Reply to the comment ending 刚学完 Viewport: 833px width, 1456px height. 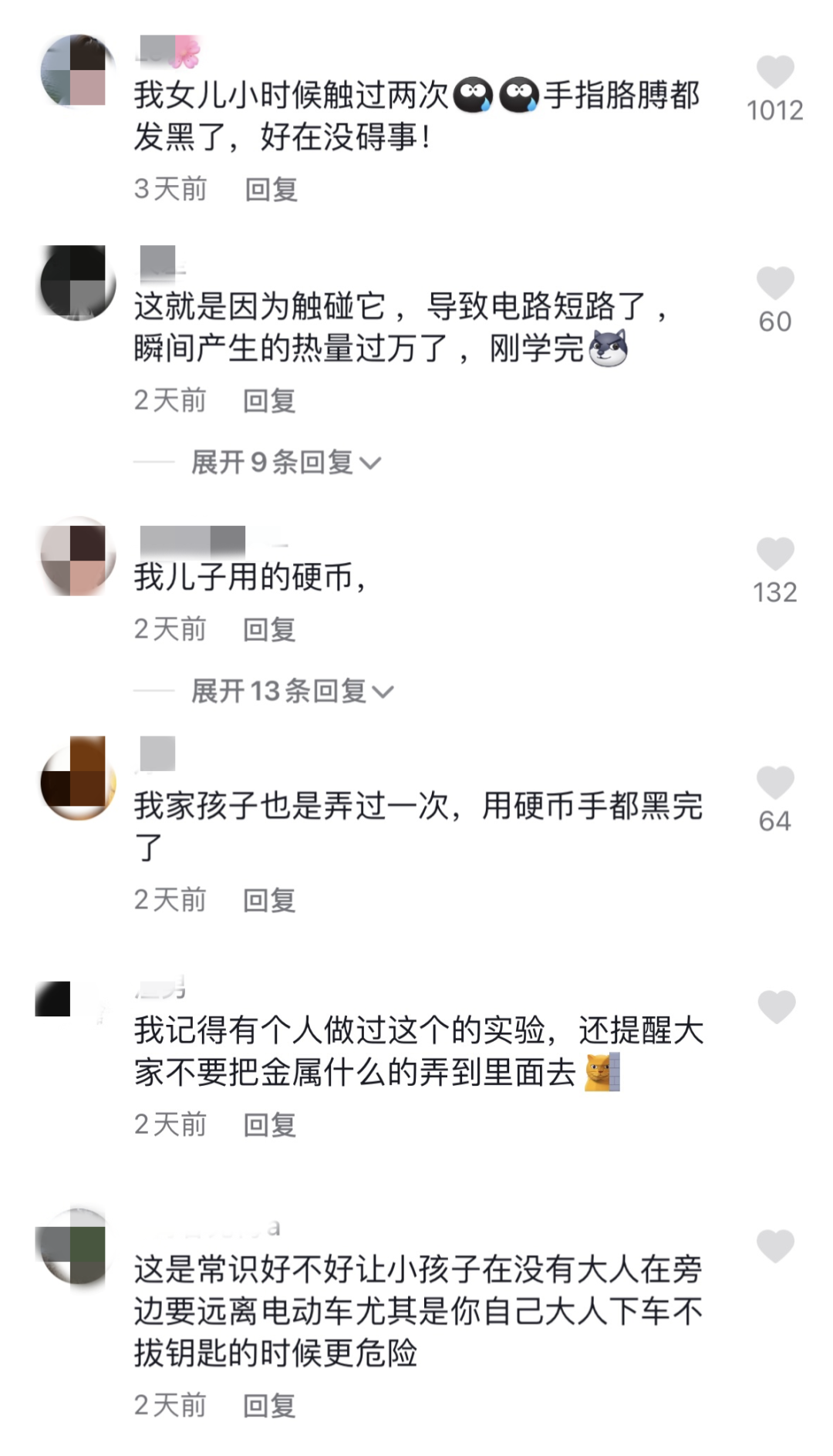click(x=269, y=400)
